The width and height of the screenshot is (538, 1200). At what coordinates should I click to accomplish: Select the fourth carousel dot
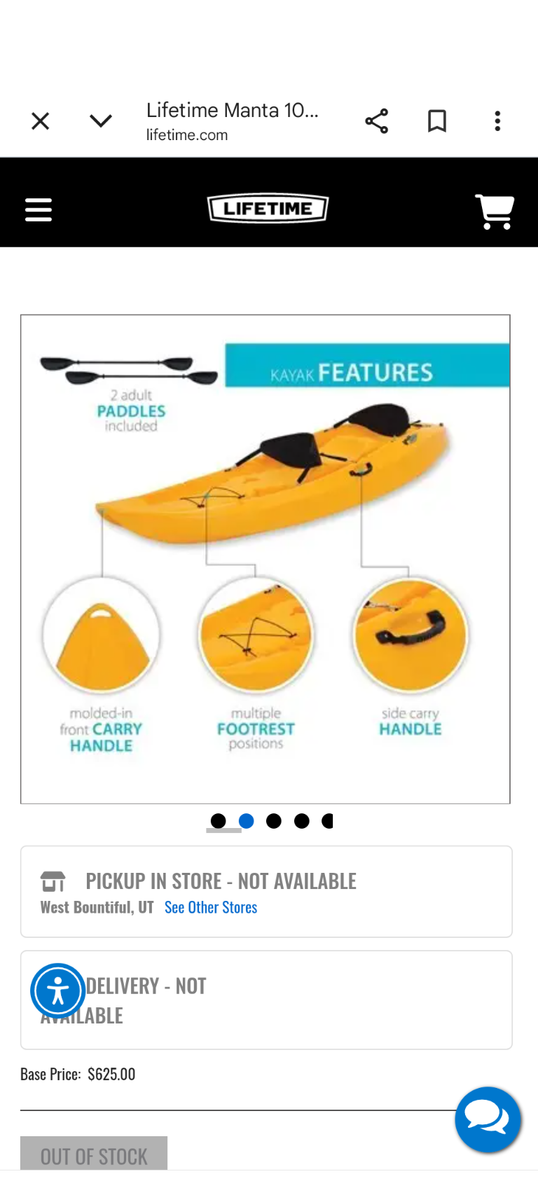click(301, 821)
